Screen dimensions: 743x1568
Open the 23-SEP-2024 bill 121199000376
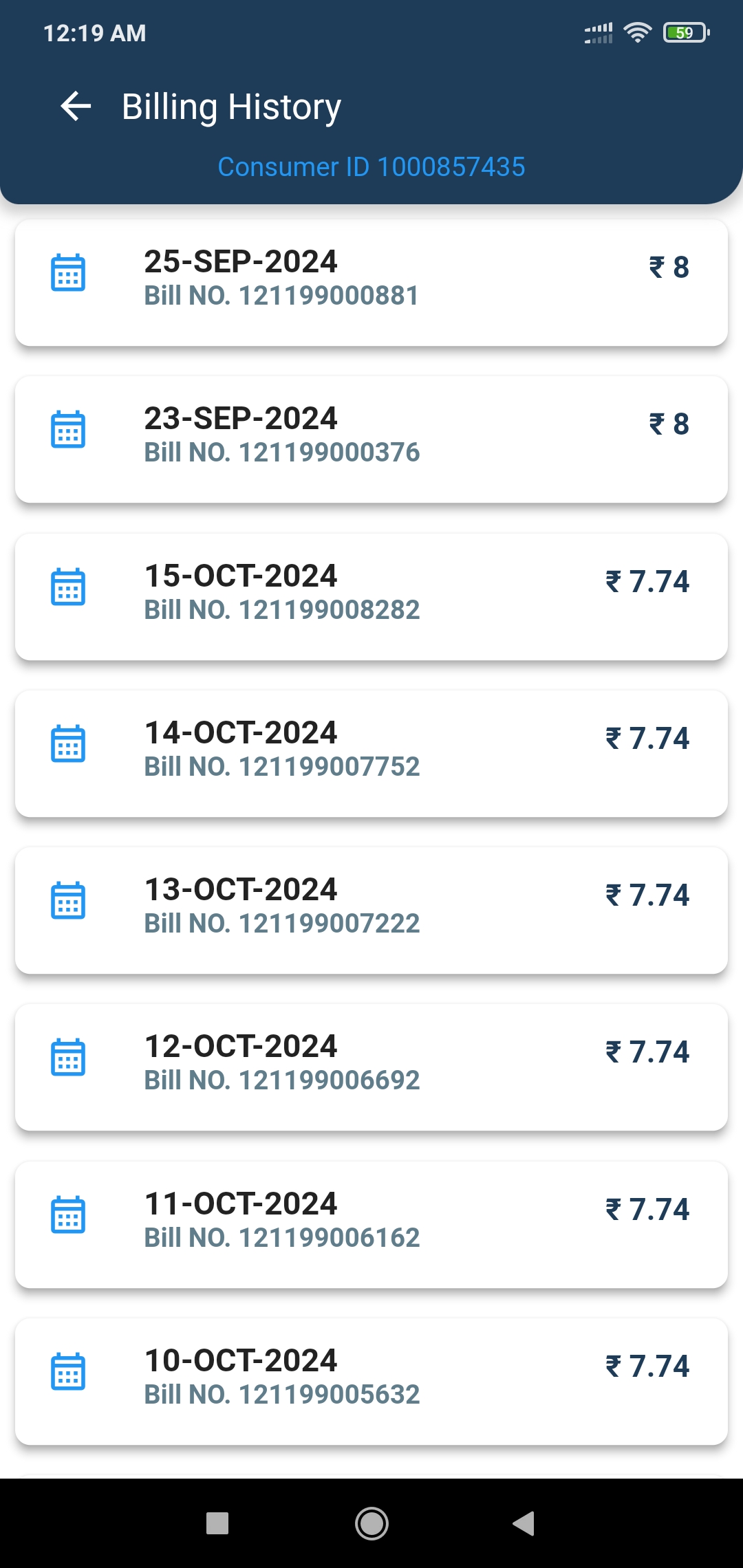pos(371,439)
